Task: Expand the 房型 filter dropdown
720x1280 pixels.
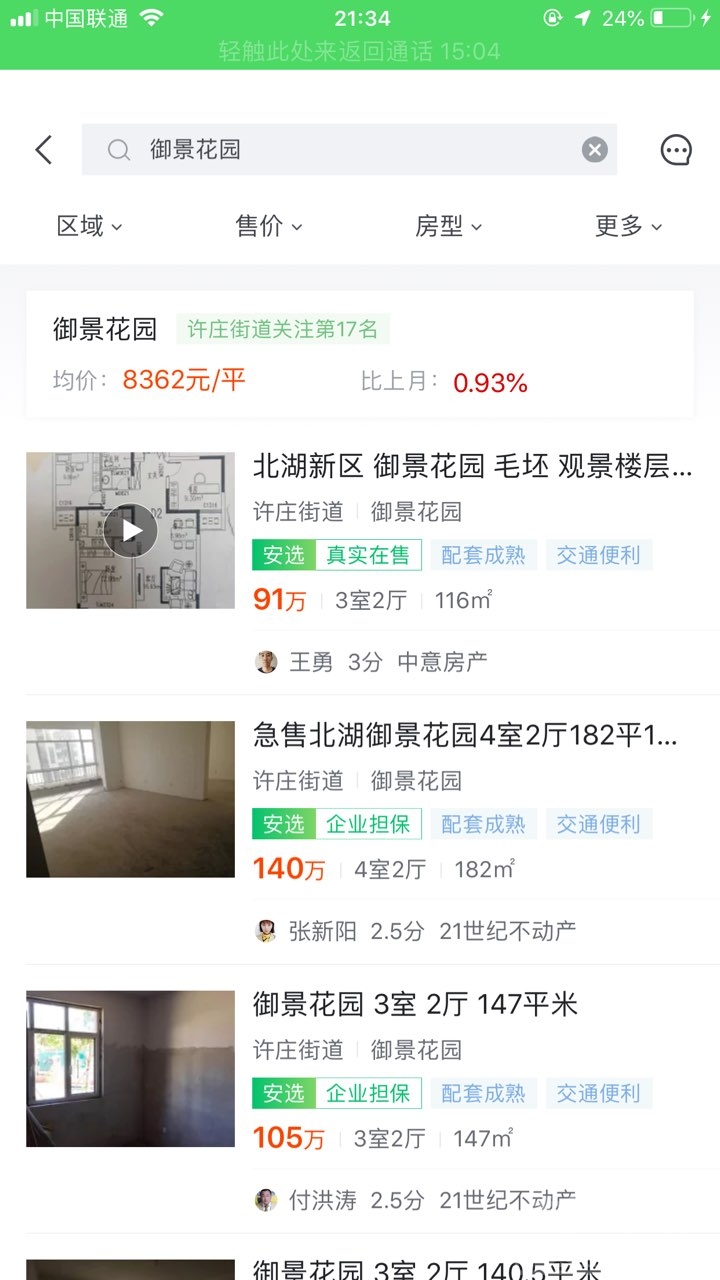Action: (x=448, y=226)
